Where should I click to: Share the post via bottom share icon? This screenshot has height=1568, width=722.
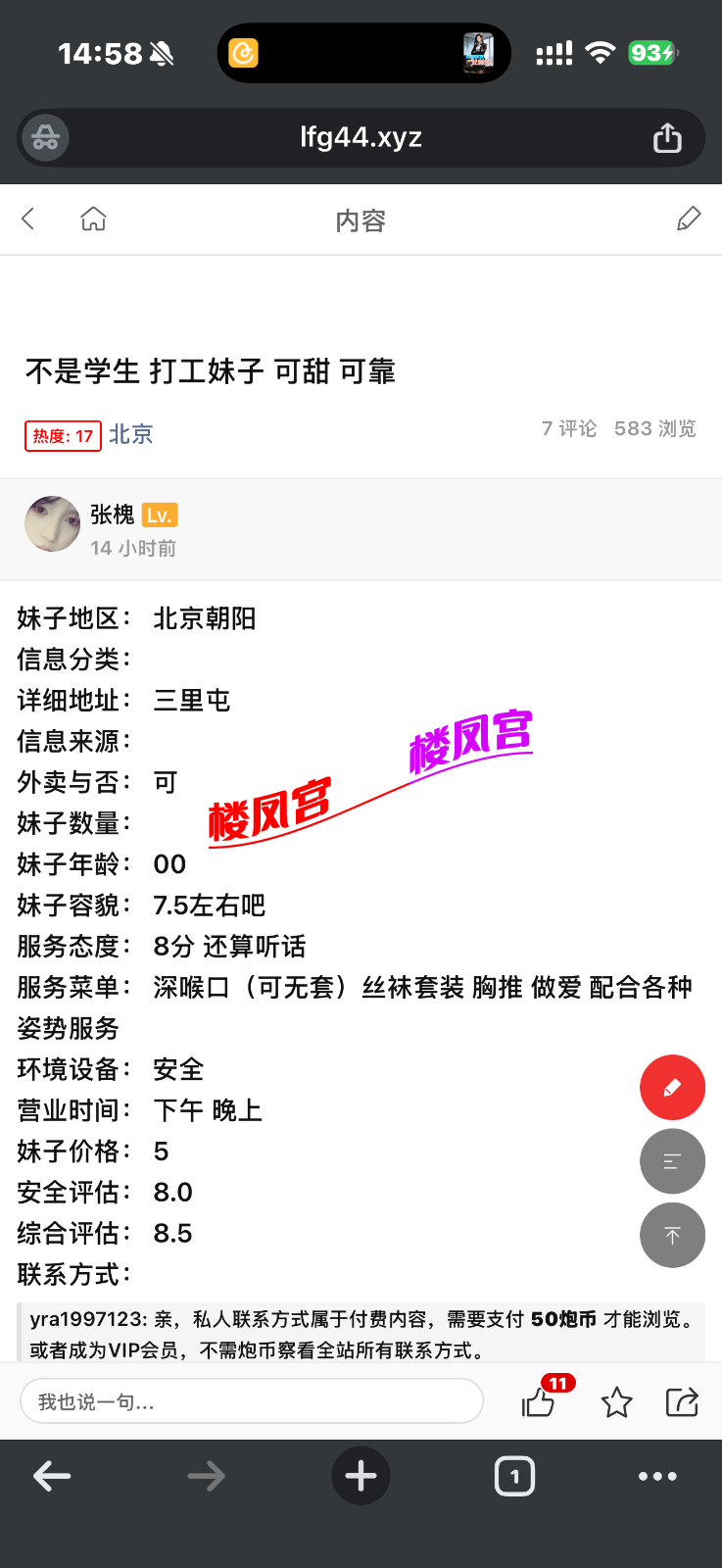(682, 1402)
